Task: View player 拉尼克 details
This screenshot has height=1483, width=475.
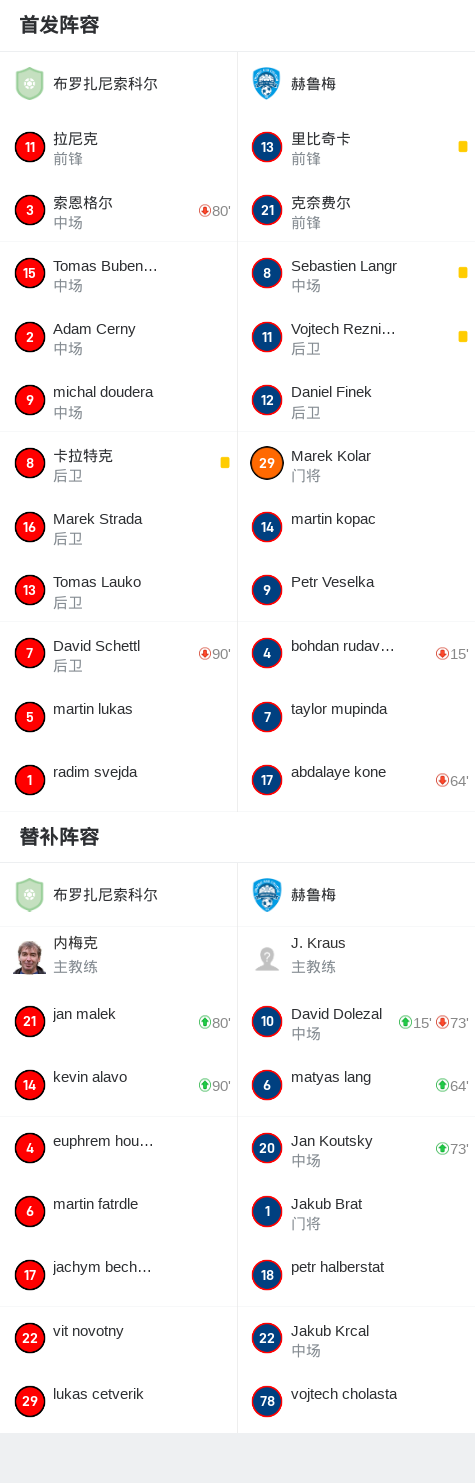Action: [118, 147]
